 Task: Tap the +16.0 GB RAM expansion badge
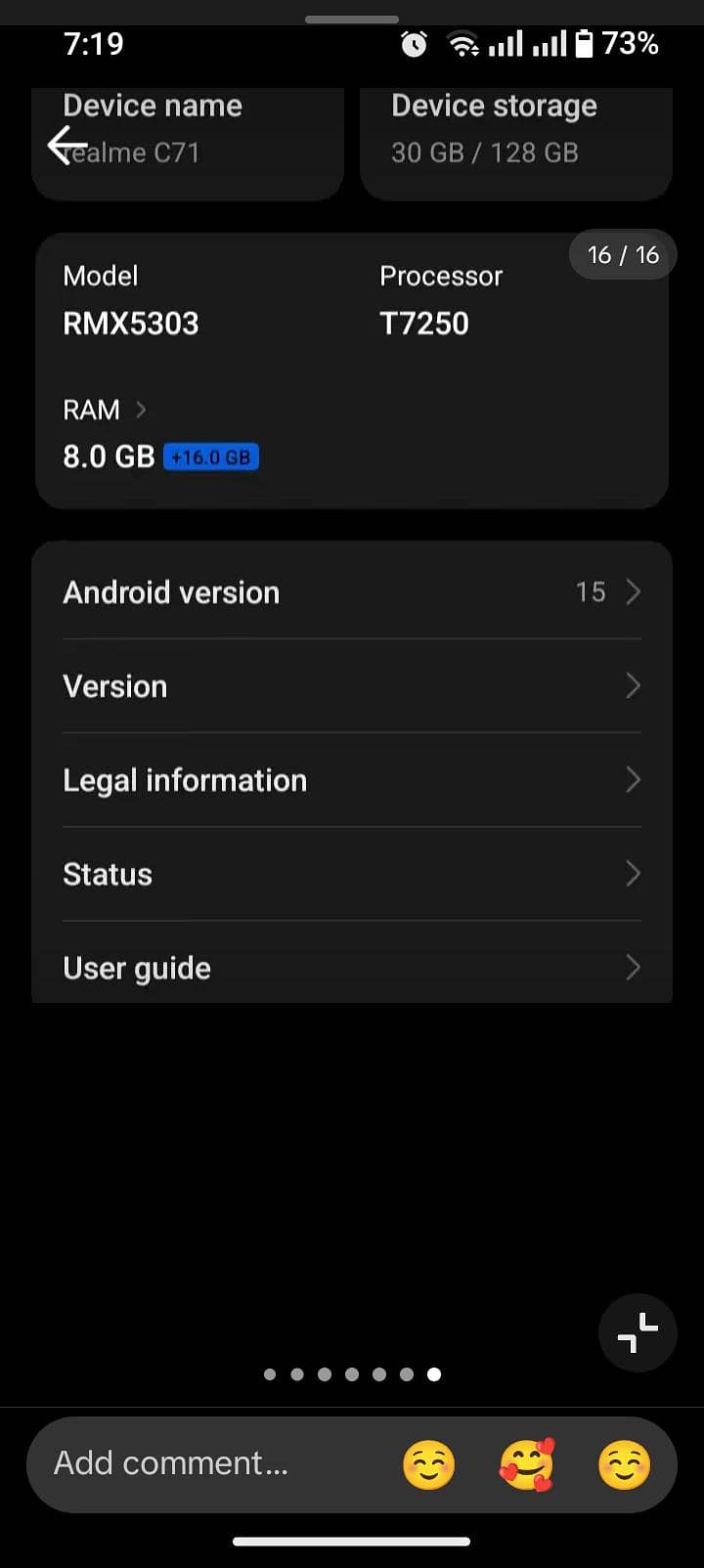(x=211, y=457)
